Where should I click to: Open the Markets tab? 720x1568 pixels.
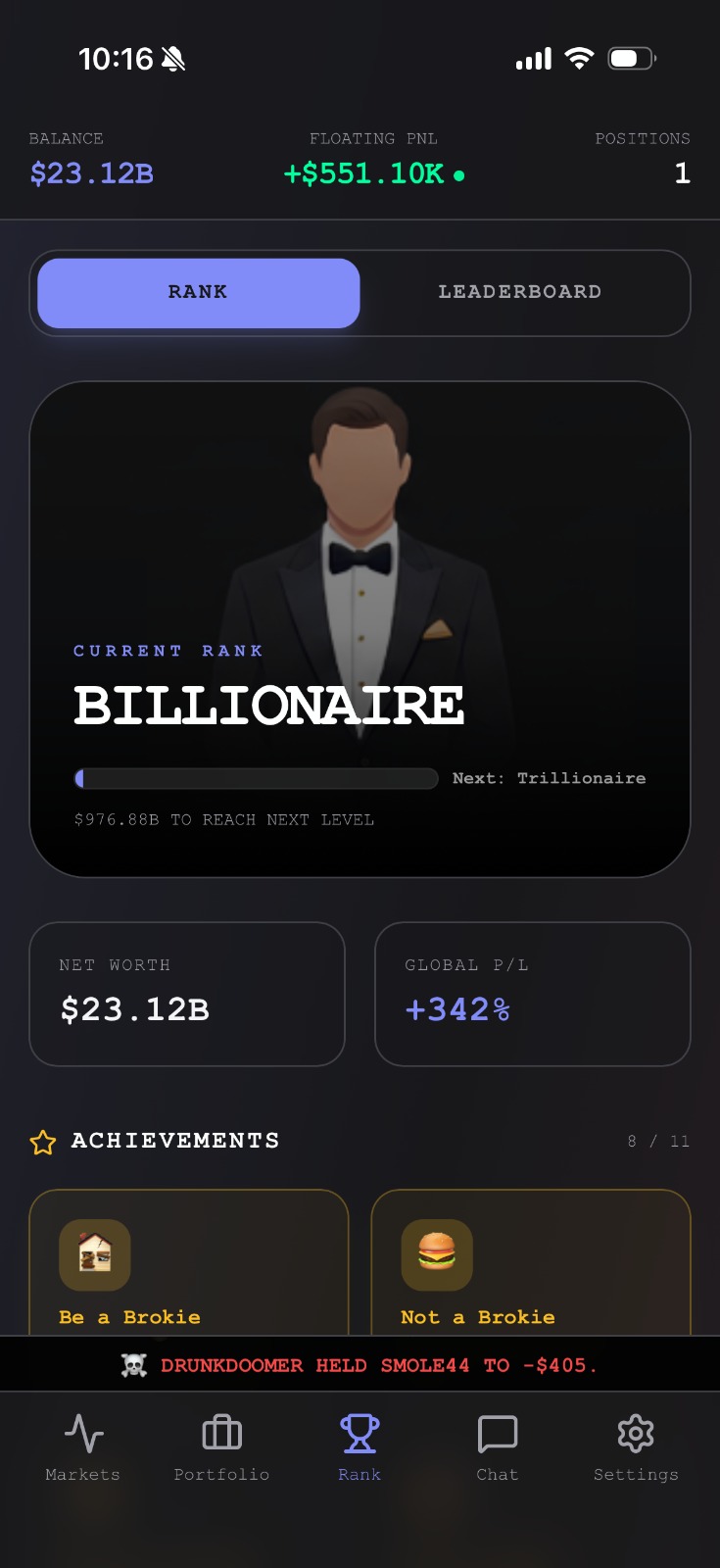[83, 1447]
